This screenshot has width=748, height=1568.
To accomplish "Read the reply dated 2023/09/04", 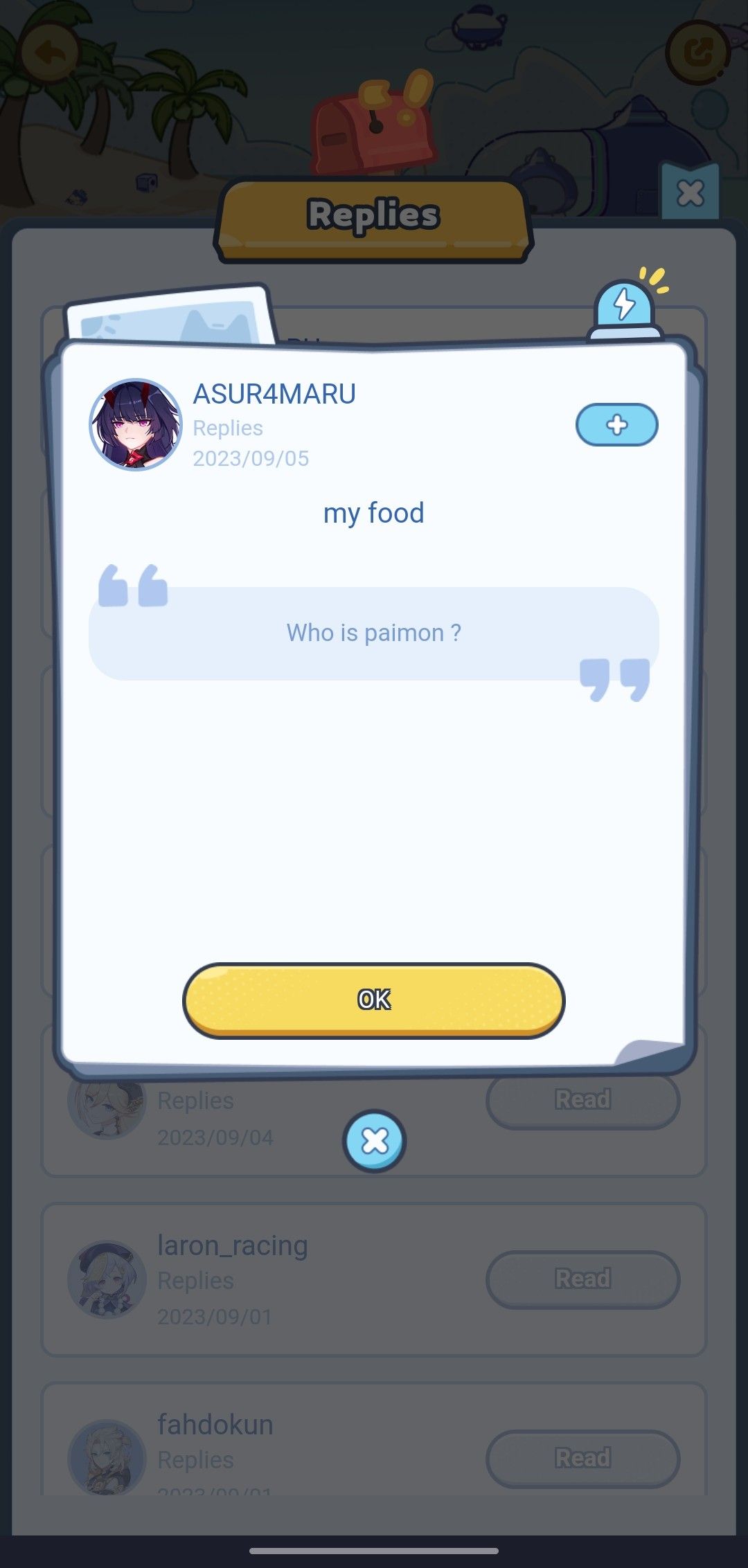I will click(x=582, y=1099).
